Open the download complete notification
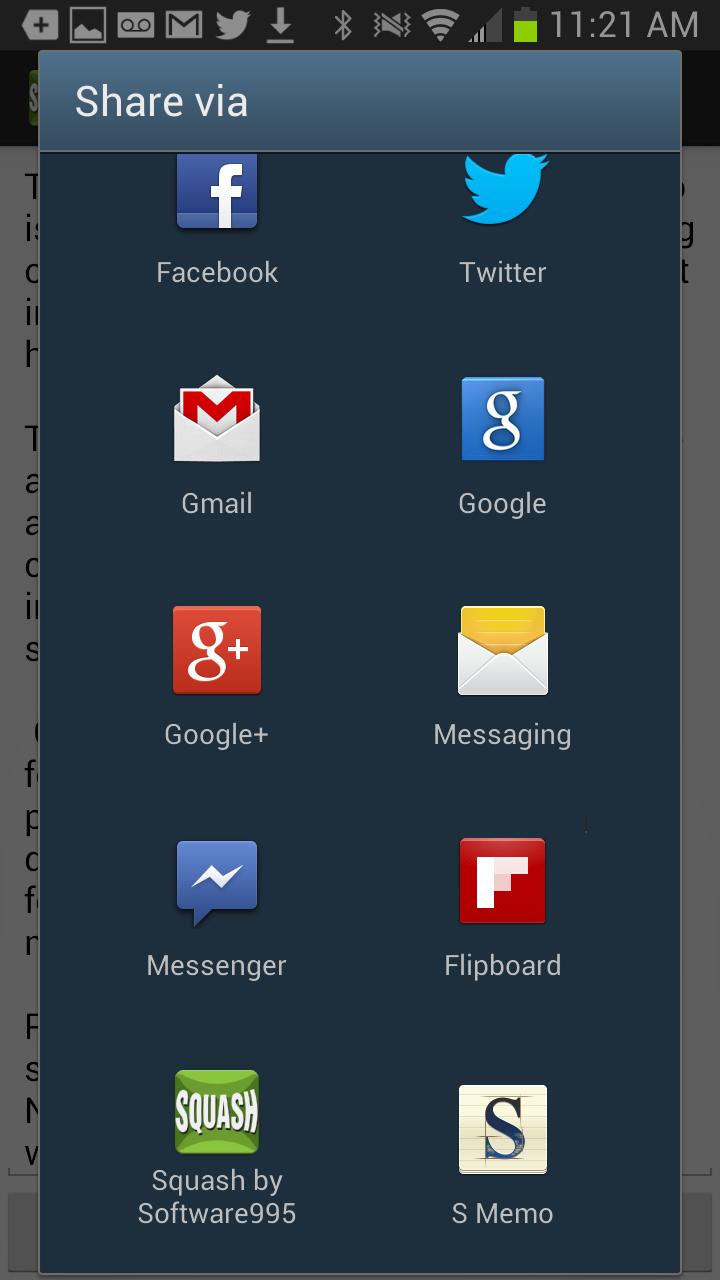The height and width of the screenshot is (1280, 720). point(280,25)
